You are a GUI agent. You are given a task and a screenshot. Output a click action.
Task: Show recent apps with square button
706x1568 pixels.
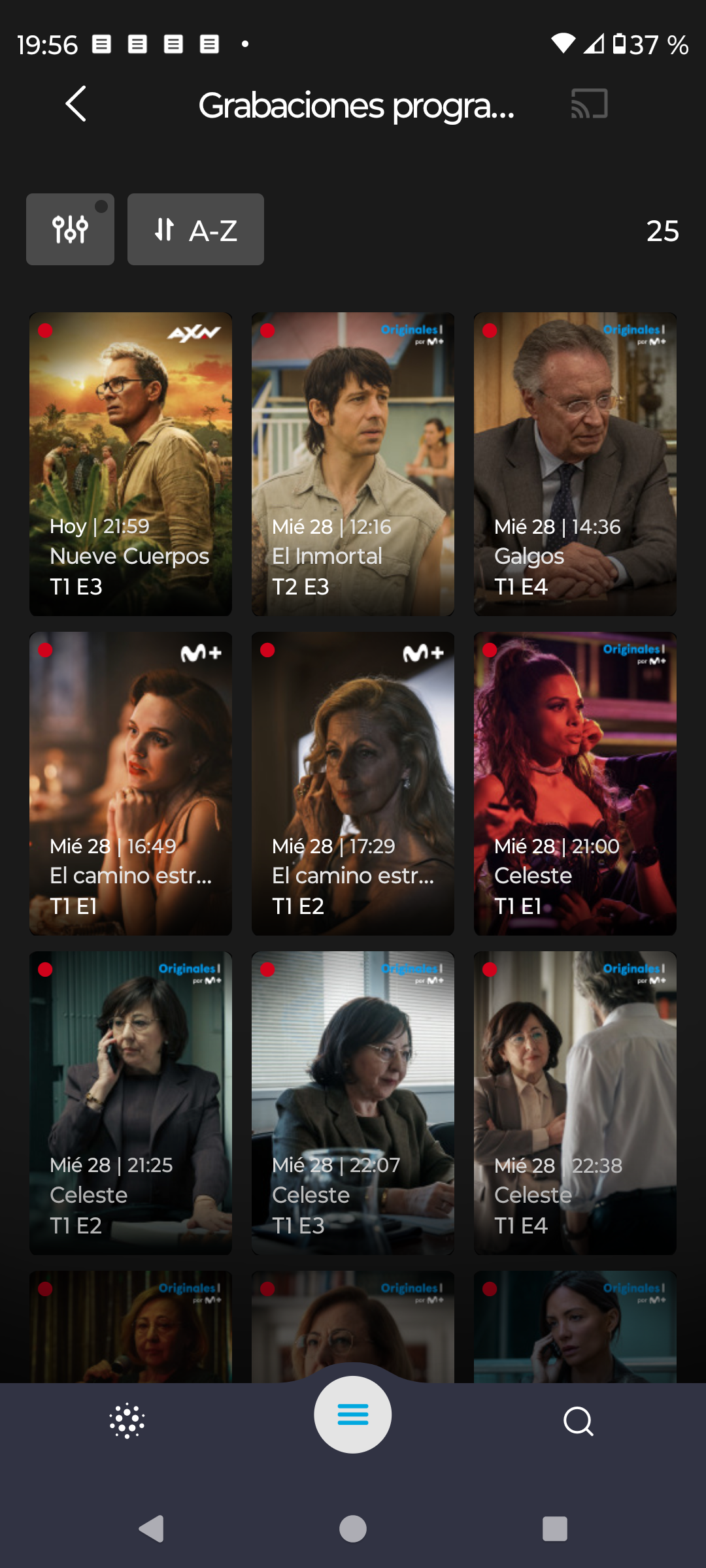click(x=554, y=1529)
